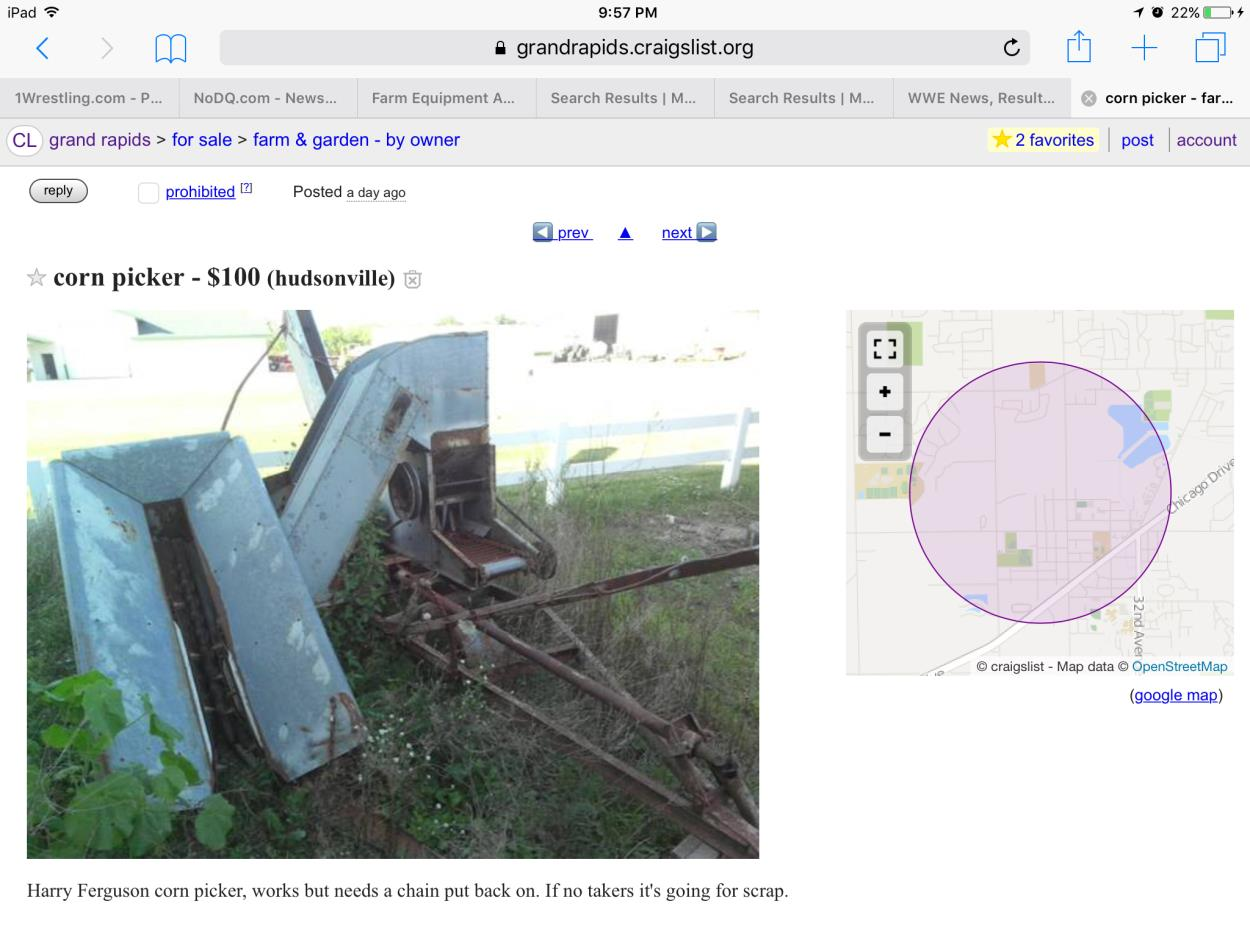This screenshot has height=937, width=1250.
Task: Switch to the Farm Equipment tab
Action: coord(443,98)
